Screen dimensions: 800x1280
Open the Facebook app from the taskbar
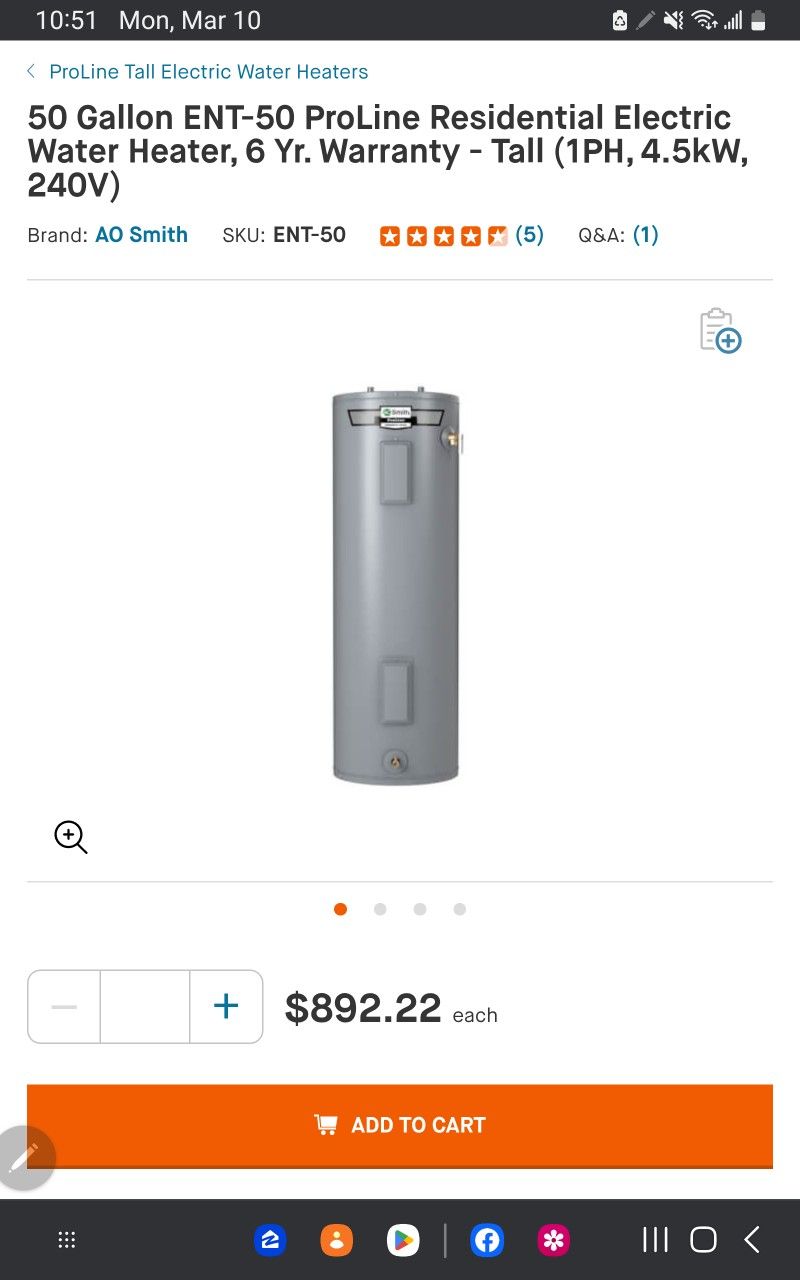pos(487,1239)
